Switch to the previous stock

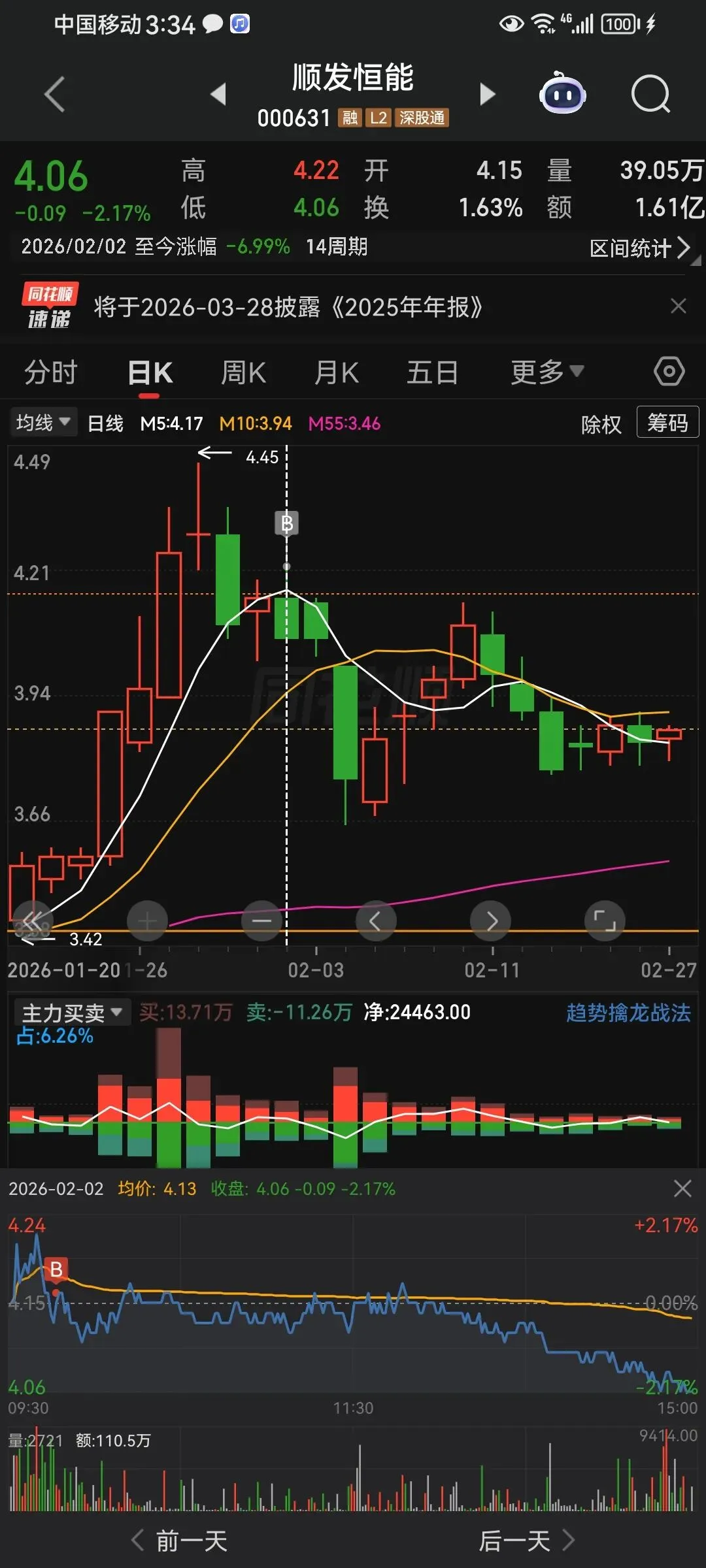[218, 94]
